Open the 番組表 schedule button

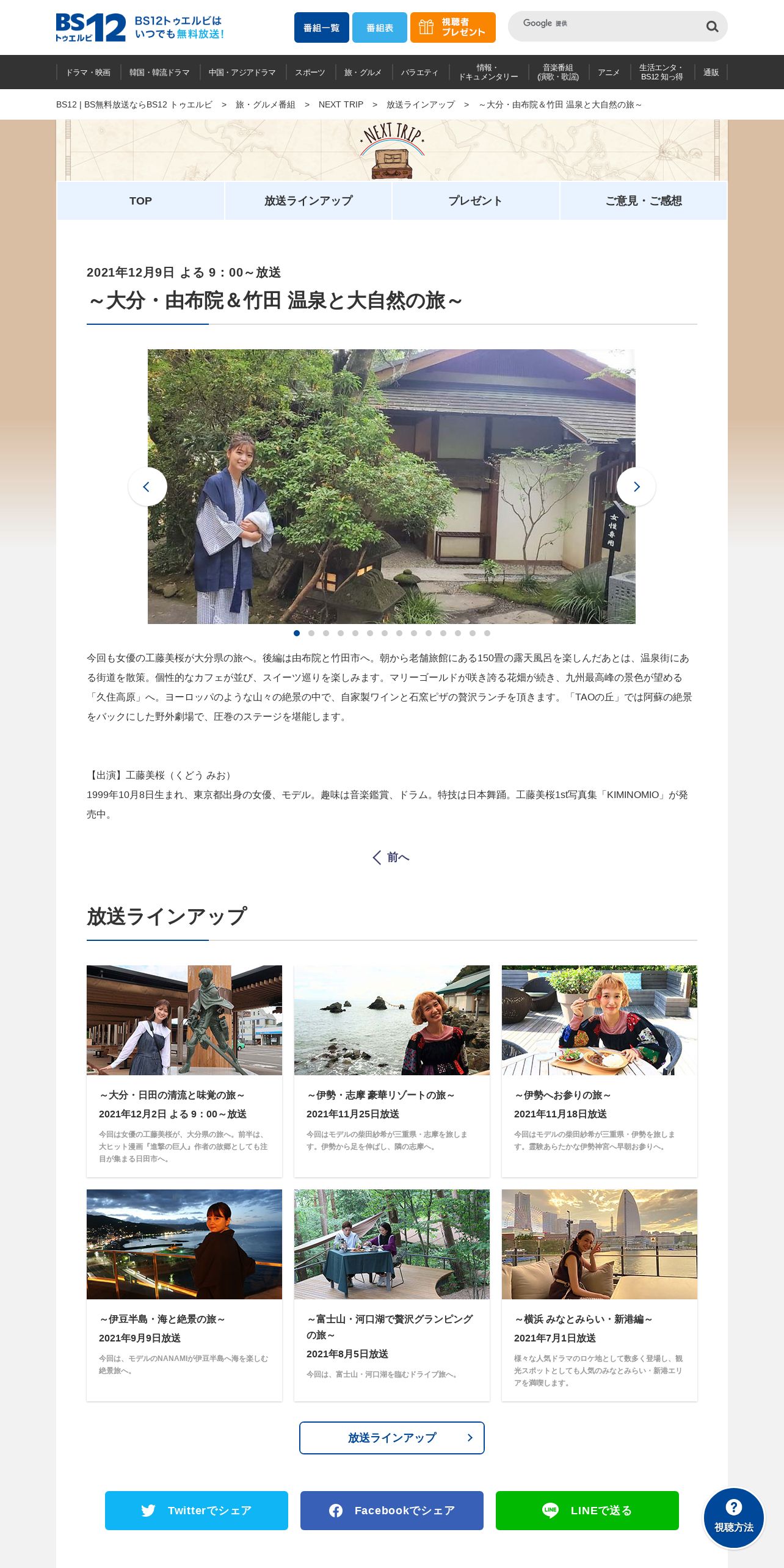[x=380, y=27]
